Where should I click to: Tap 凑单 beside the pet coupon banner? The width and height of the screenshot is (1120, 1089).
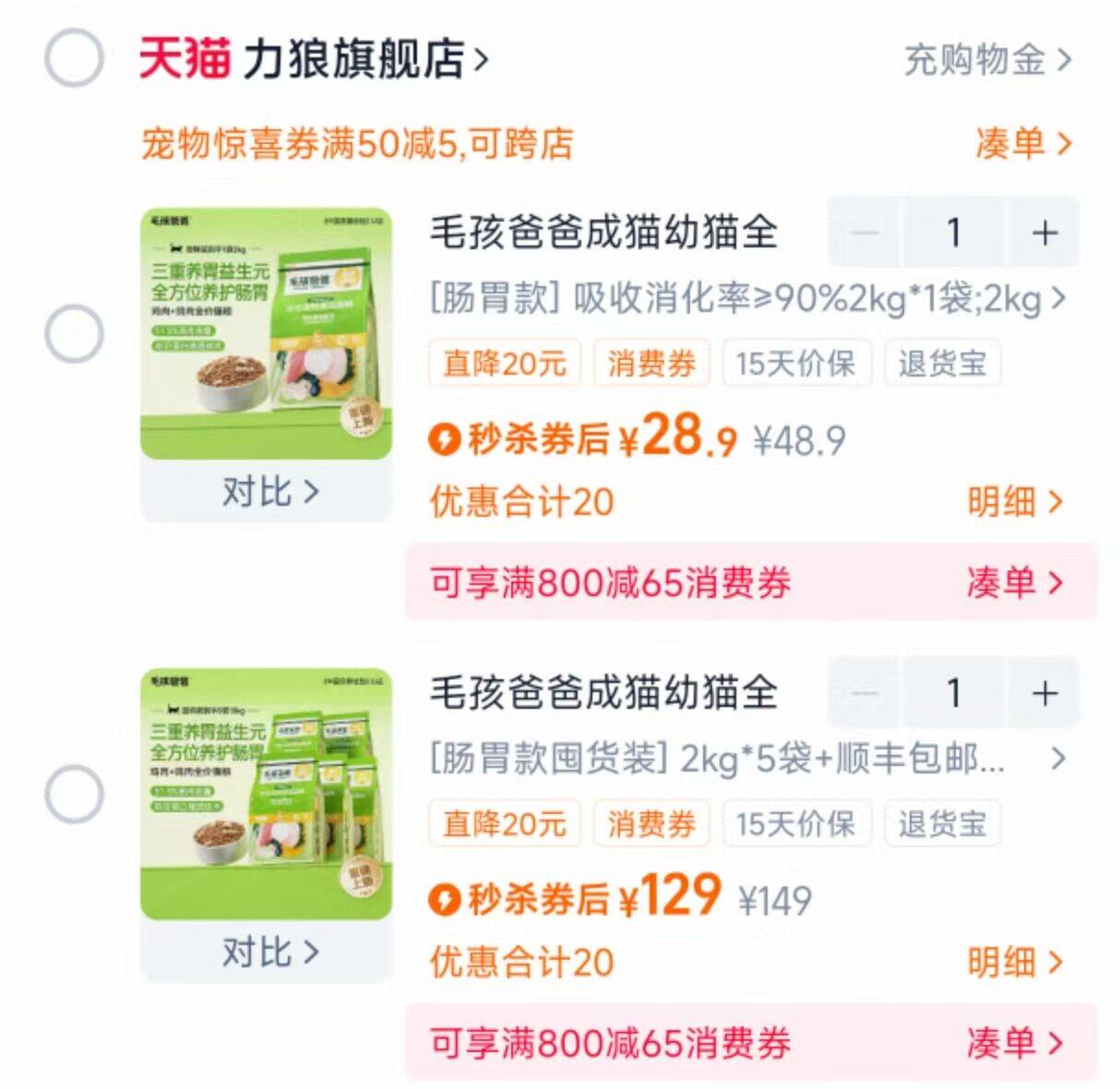pos(1022,143)
